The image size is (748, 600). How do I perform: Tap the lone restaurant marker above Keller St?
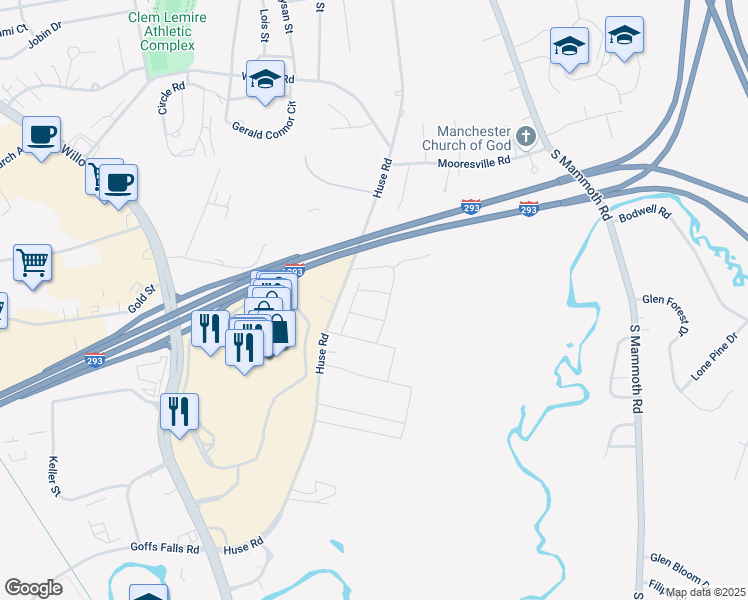pos(179,411)
